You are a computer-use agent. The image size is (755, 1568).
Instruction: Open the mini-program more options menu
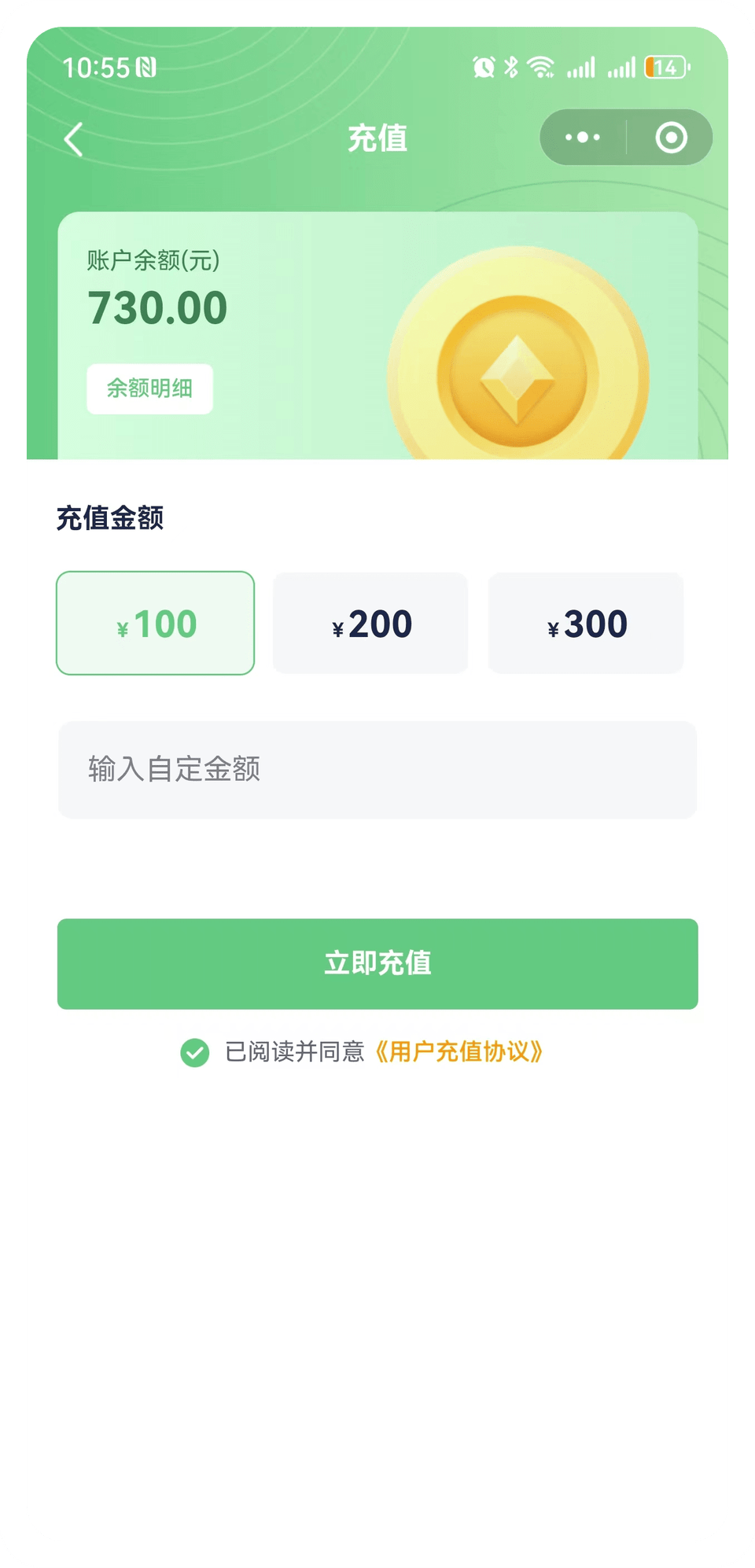[x=582, y=137]
